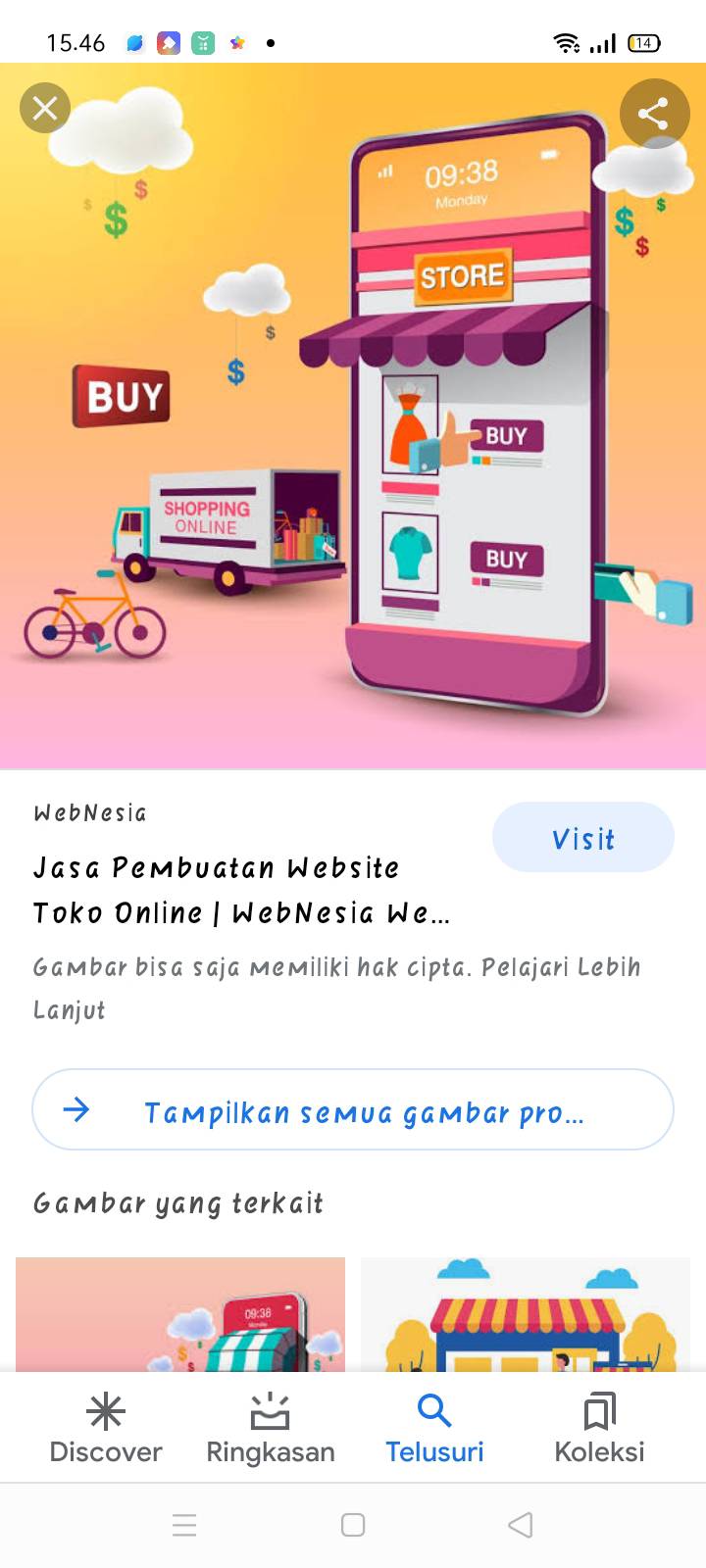Tap the system back button
Screen dimensions: 706x1568
point(521,1525)
